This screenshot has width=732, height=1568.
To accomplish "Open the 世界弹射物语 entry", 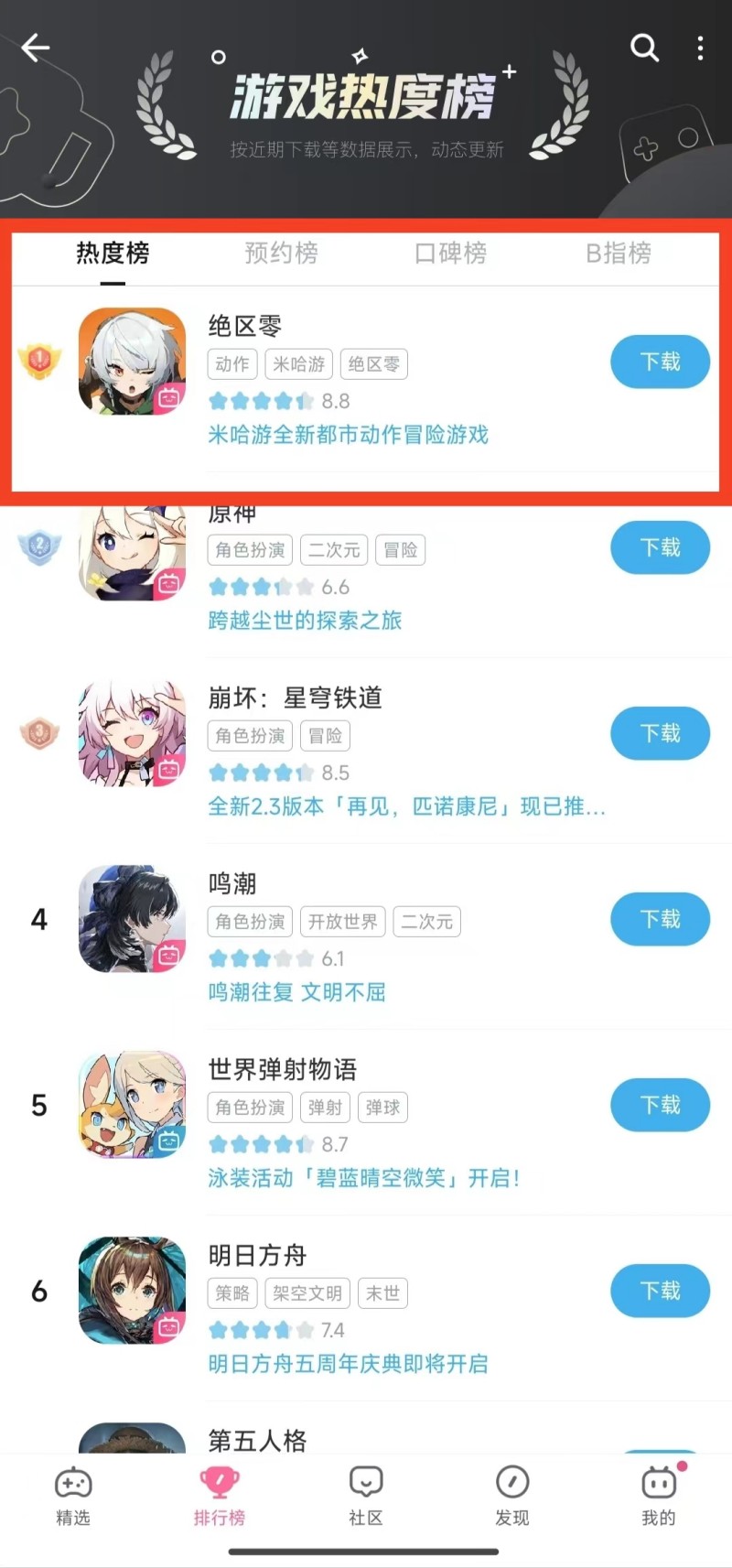I will (x=282, y=1069).
